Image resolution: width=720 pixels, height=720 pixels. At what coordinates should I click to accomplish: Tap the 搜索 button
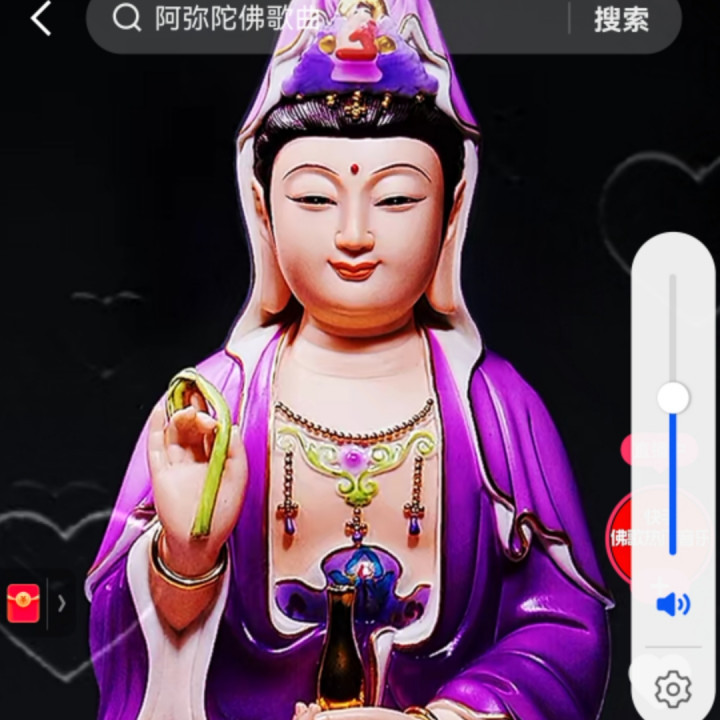tap(621, 20)
